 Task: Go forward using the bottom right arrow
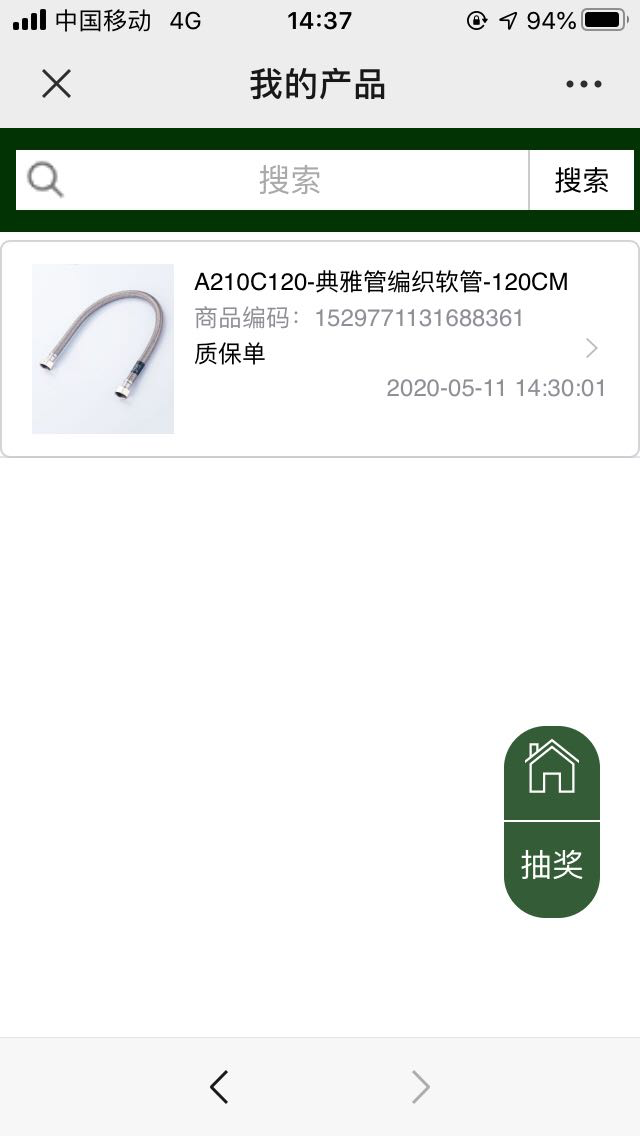(x=420, y=1086)
